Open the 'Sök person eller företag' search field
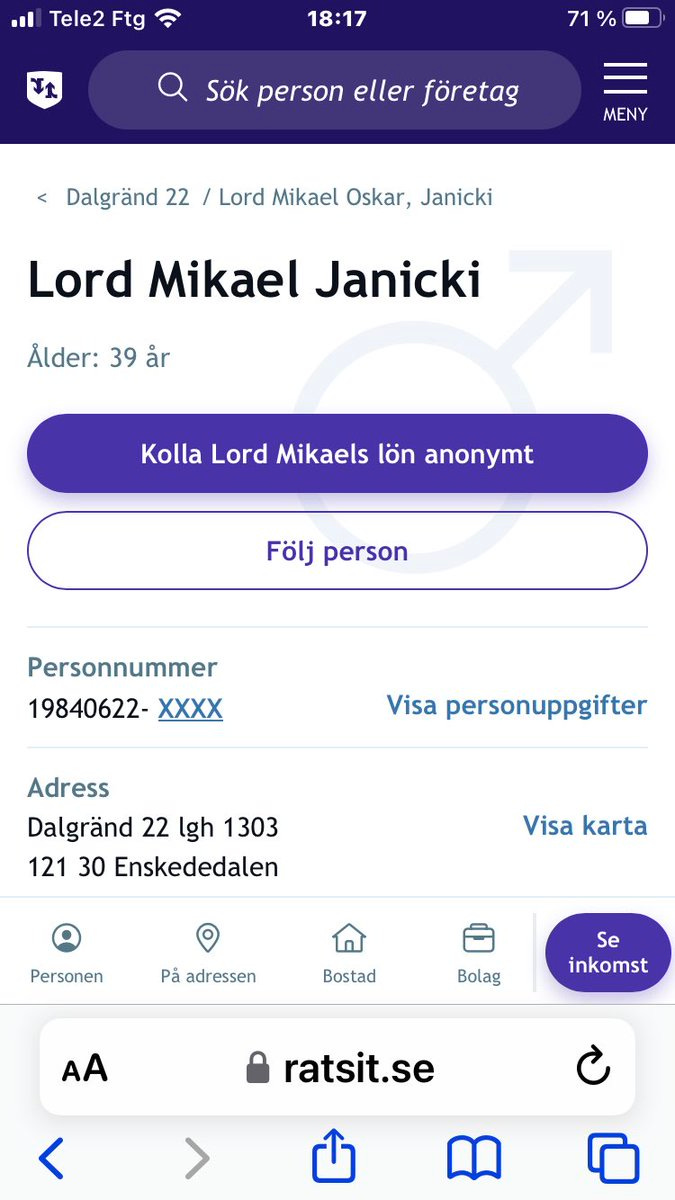Image resolution: width=675 pixels, height=1200 pixels. point(334,90)
